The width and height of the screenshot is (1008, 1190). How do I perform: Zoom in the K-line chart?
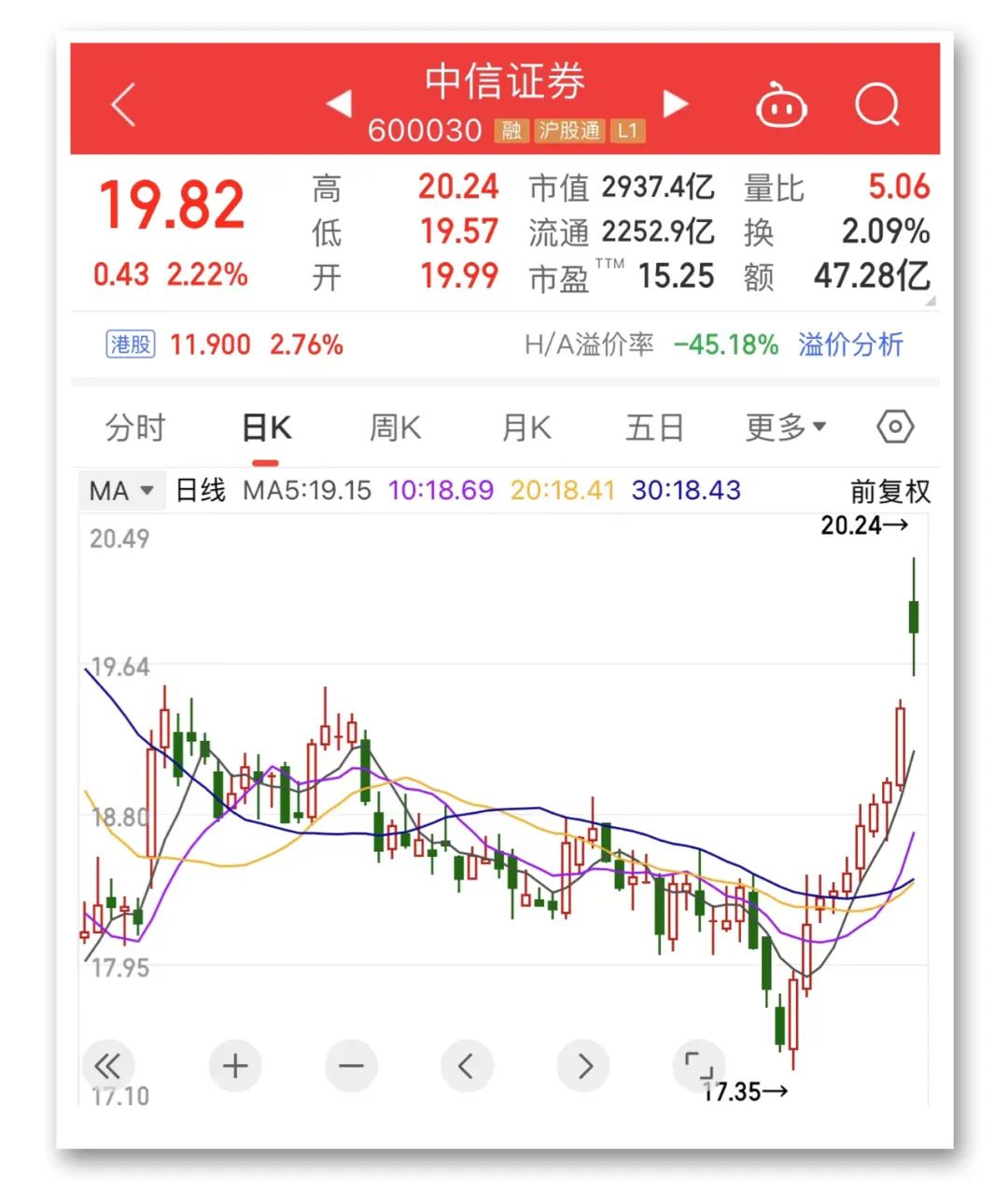pyautogui.click(x=235, y=1065)
